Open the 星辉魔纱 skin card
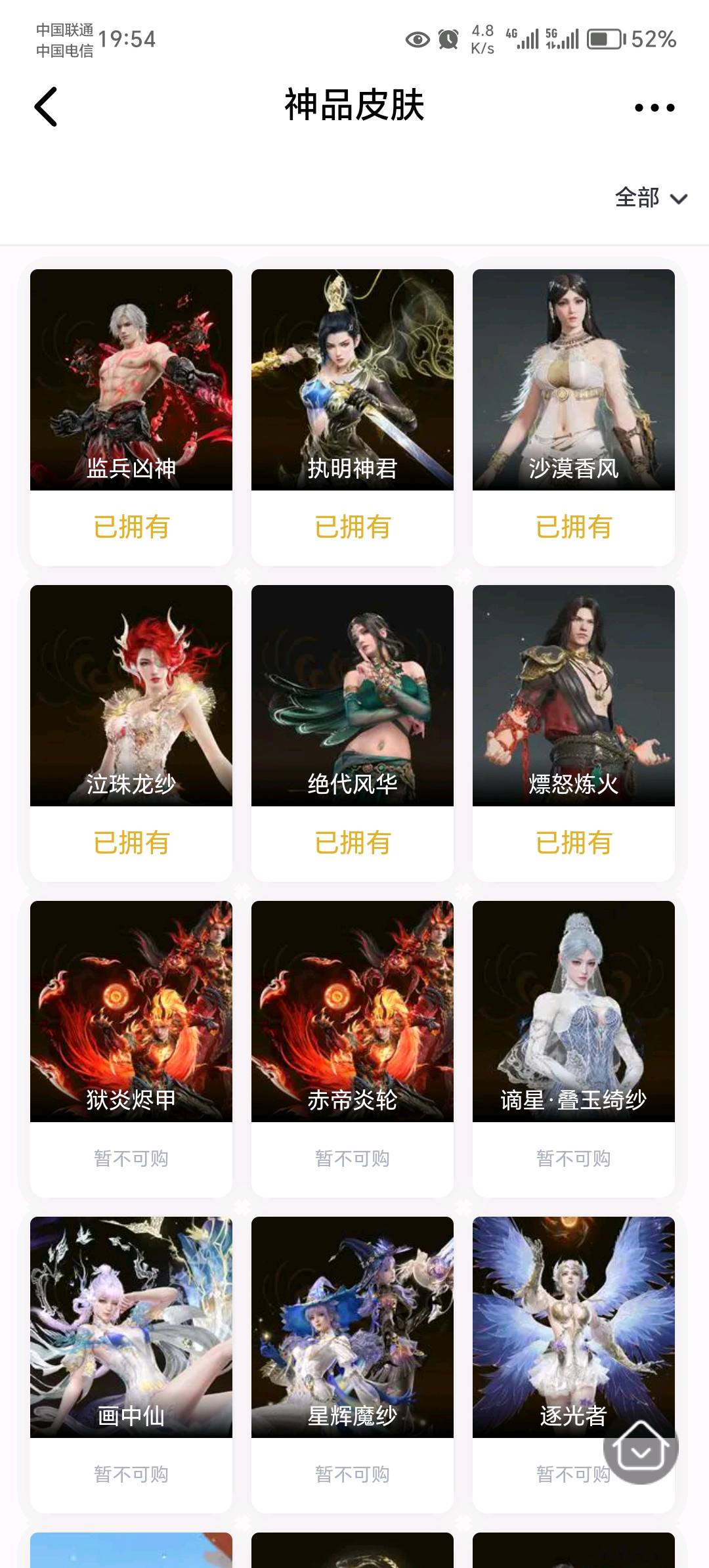Image resolution: width=709 pixels, height=1568 pixels. [x=353, y=1326]
